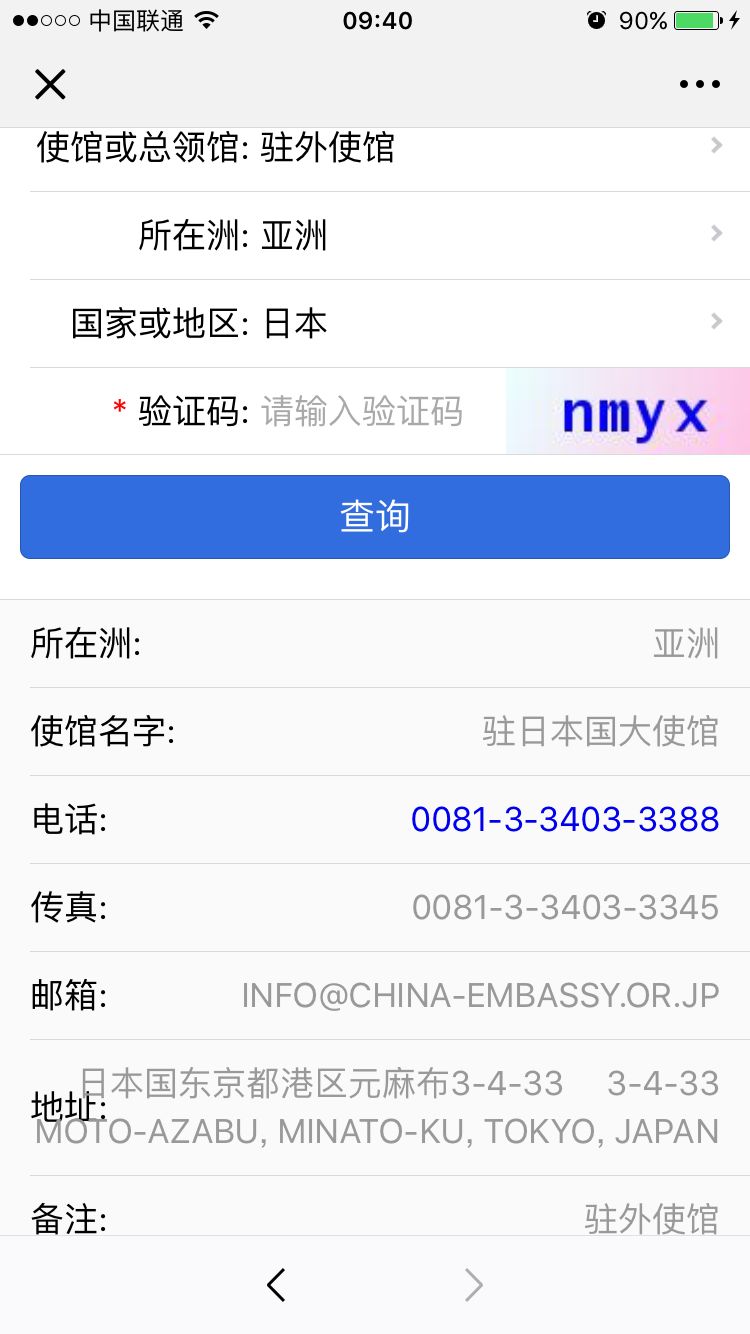750x1334 pixels.
Task: Call the phone number 0081-3-3403-3388
Action: 565,819
